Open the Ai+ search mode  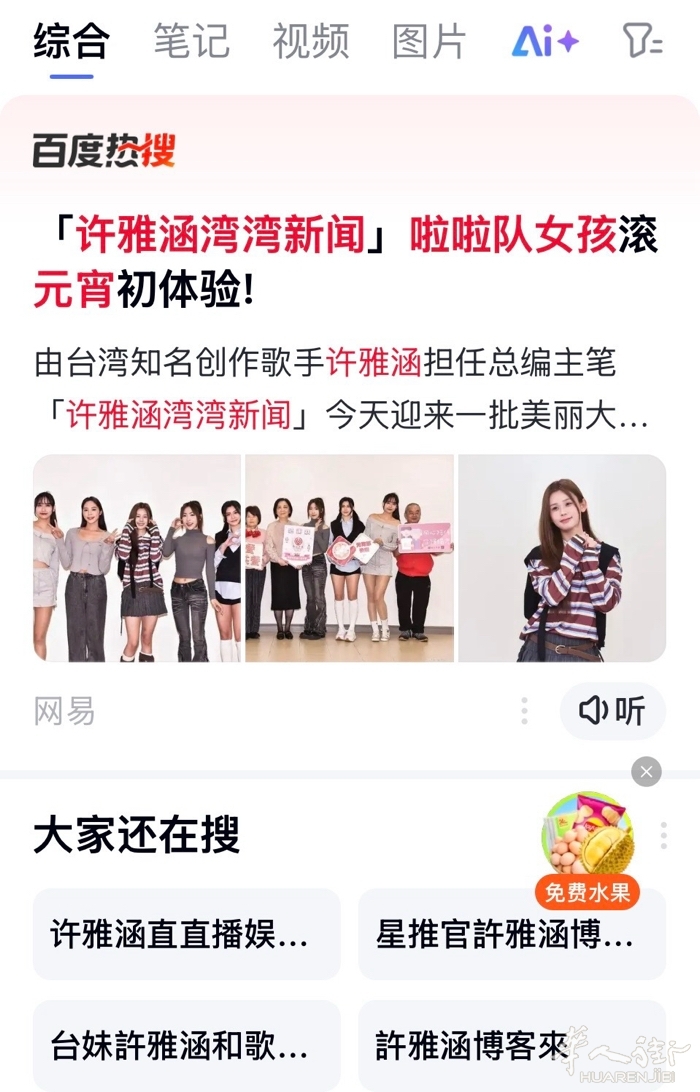[545, 42]
